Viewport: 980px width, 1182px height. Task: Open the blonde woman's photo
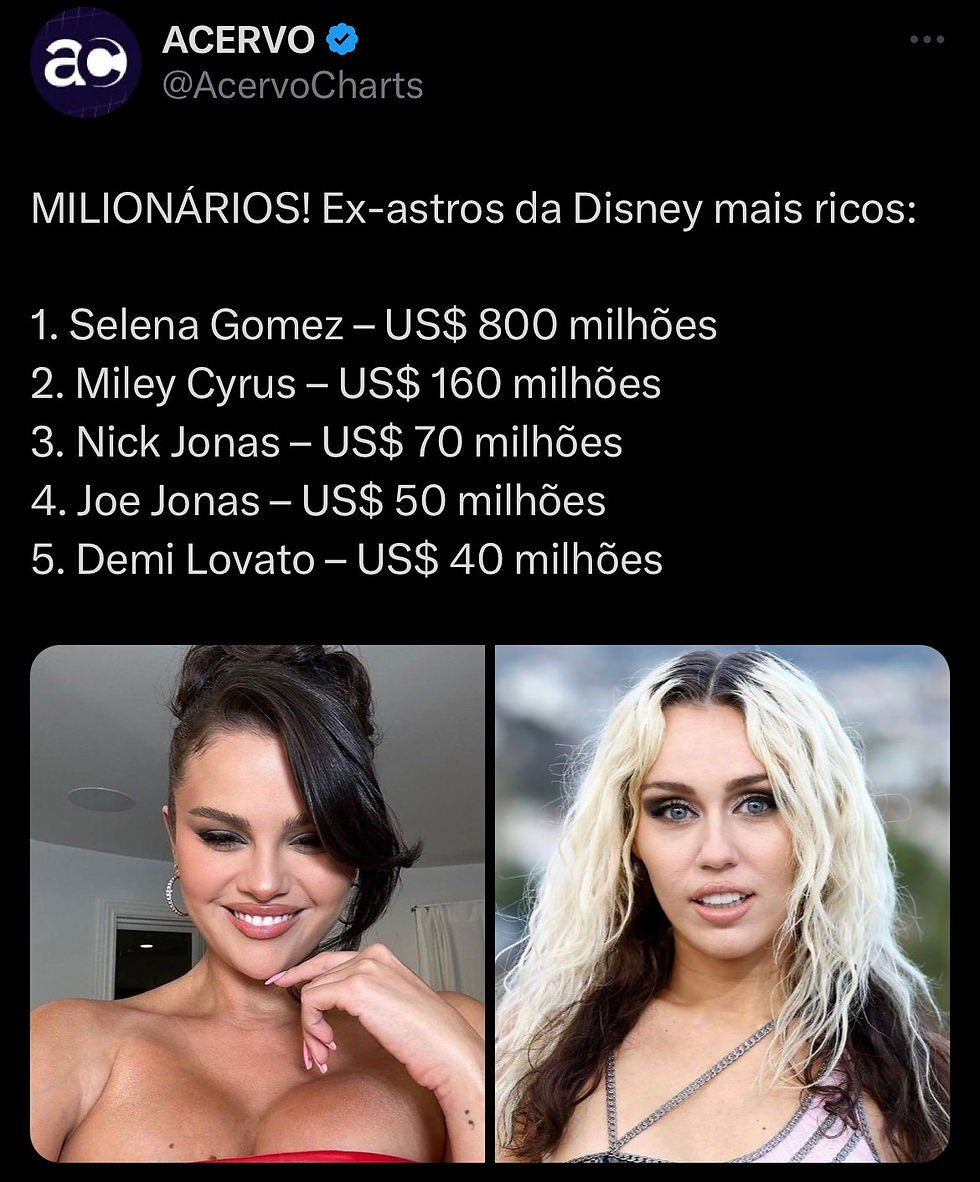point(722,902)
